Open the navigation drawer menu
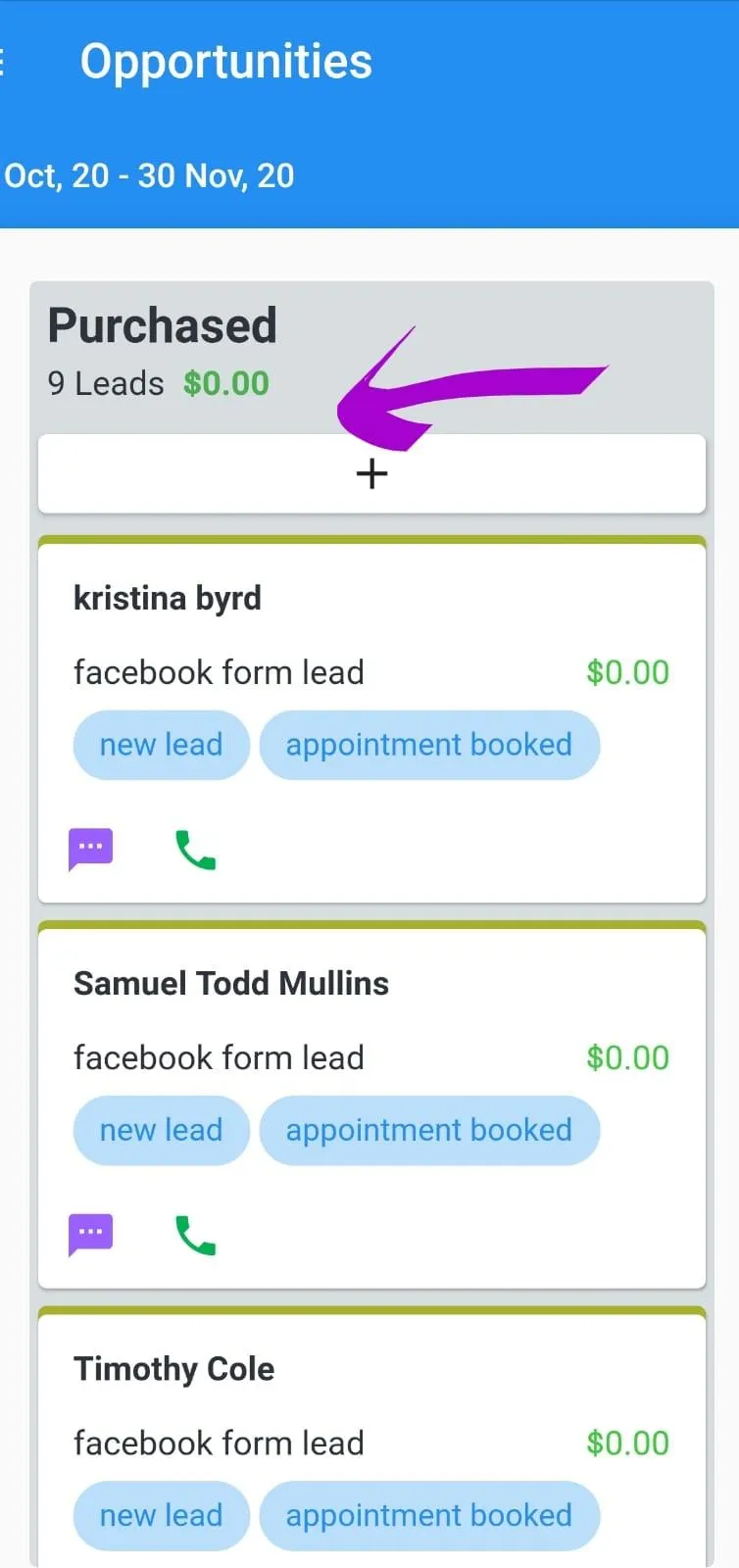 [x=3, y=62]
